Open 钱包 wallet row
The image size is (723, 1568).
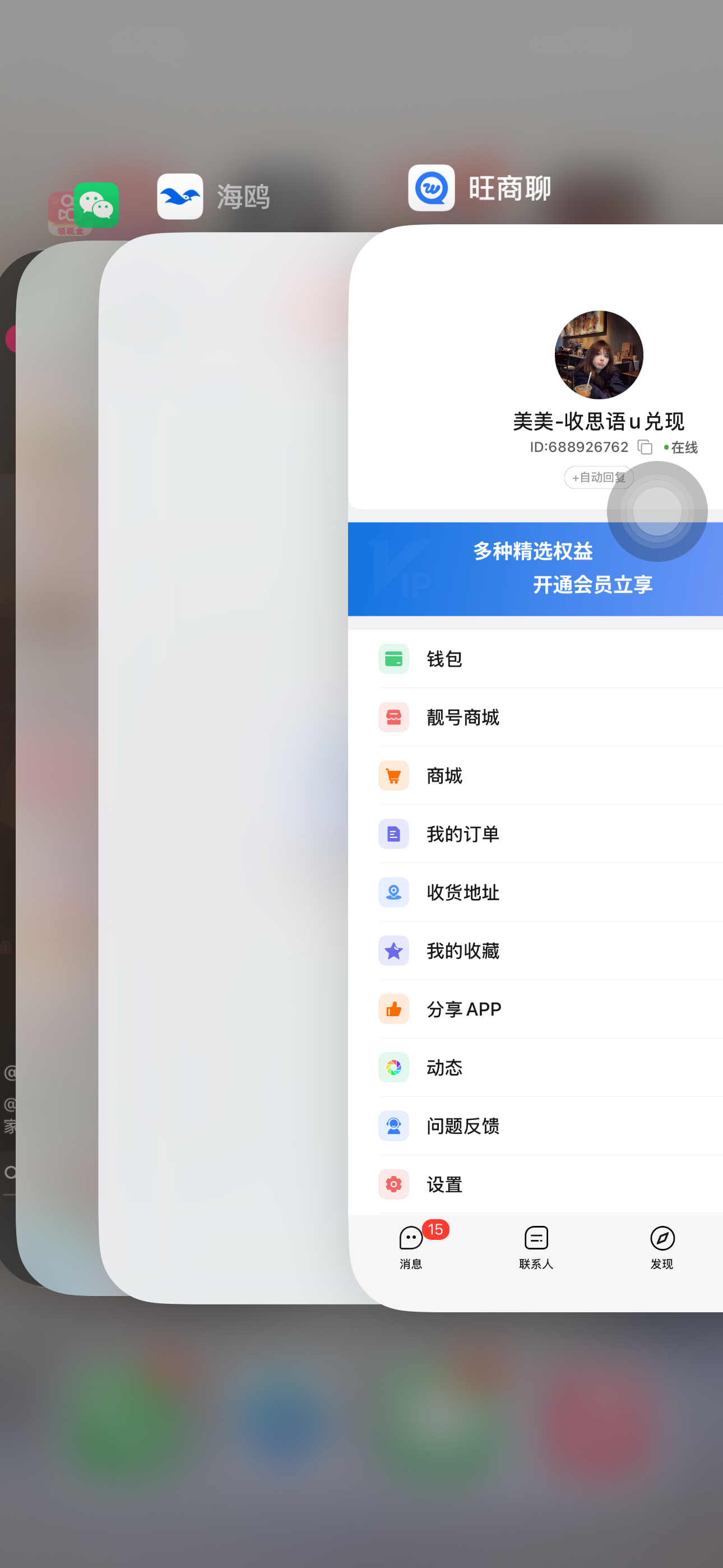tap(536, 658)
